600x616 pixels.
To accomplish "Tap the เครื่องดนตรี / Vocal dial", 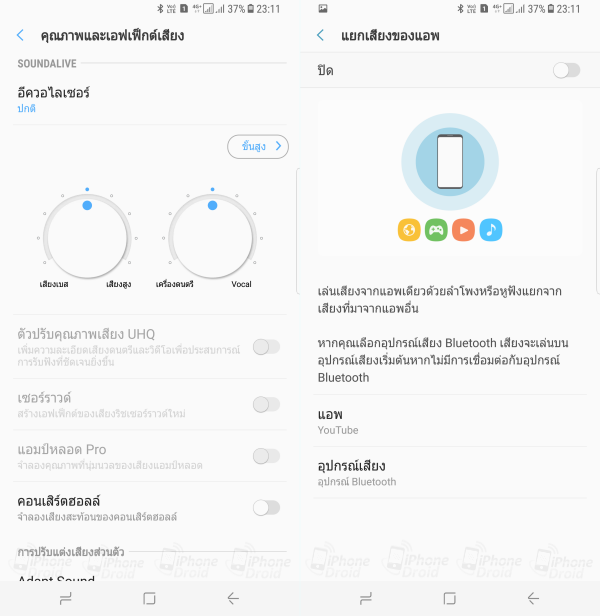I will pos(211,238).
